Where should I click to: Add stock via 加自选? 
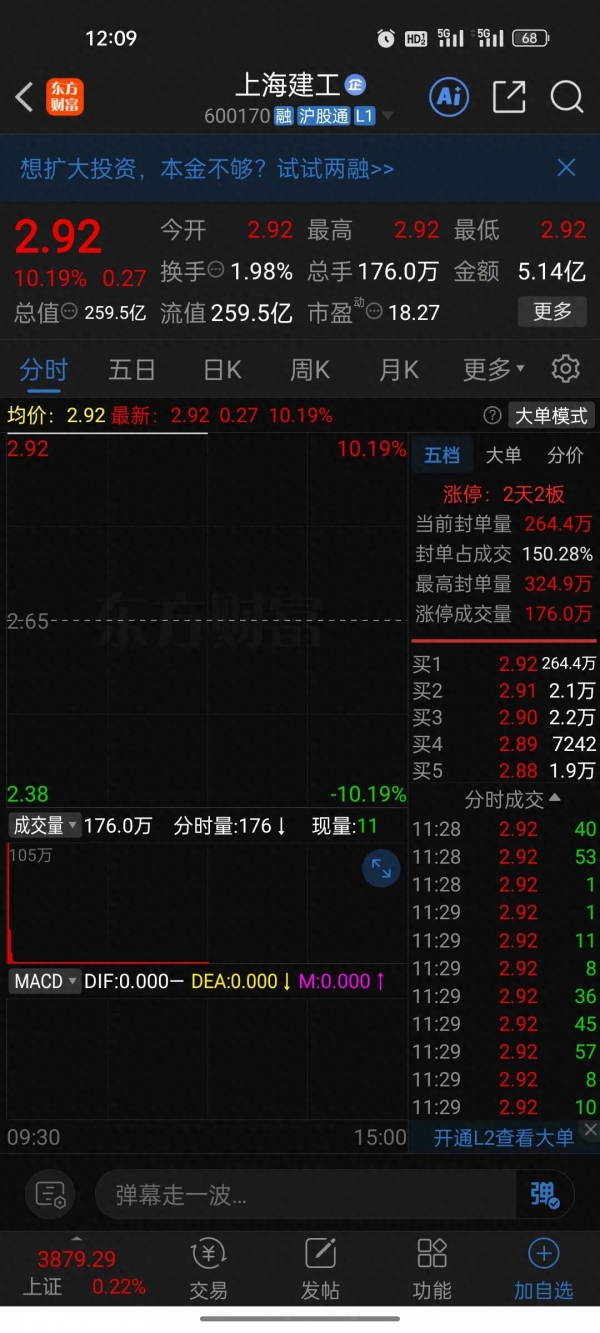pos(543,1268)
